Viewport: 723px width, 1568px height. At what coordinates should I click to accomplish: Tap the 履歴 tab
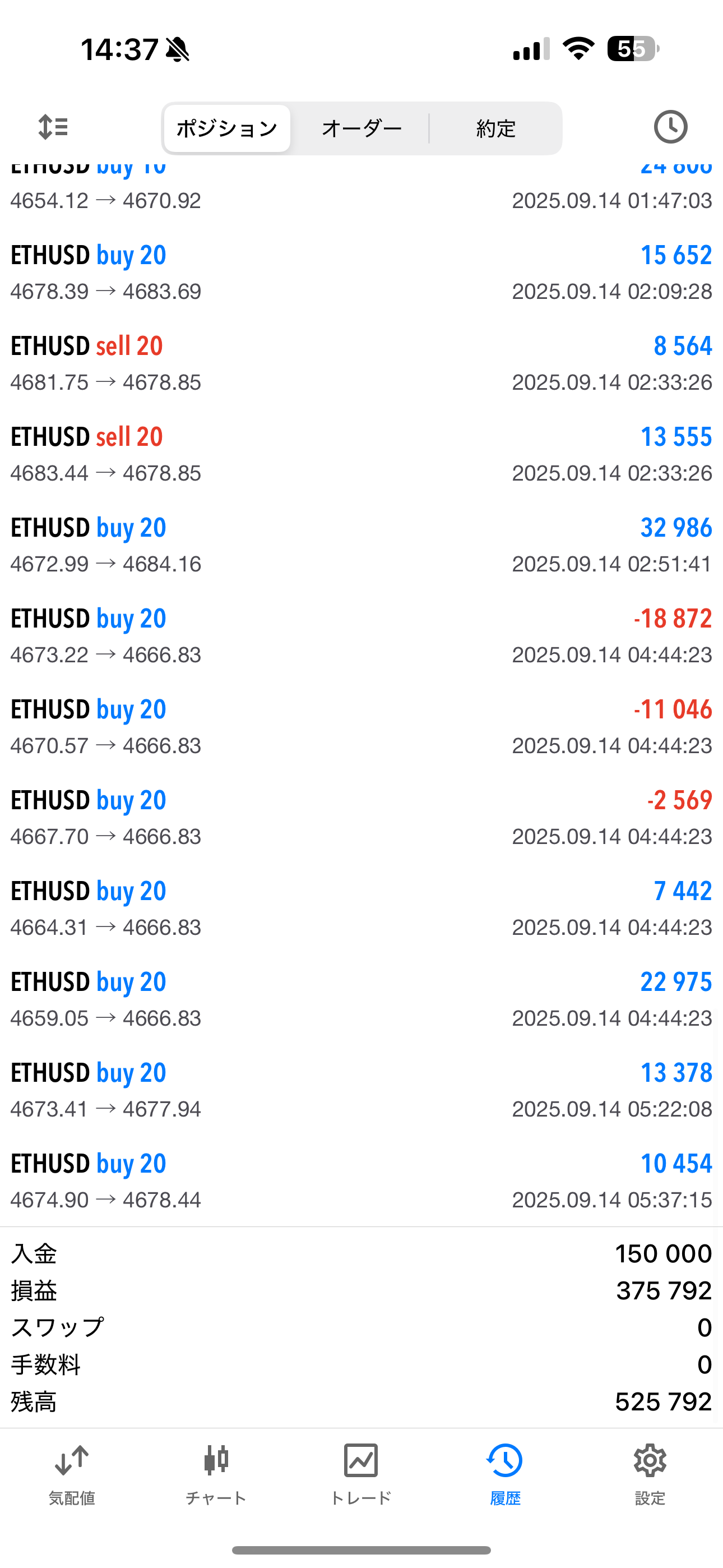click(x=505, y=1474)
